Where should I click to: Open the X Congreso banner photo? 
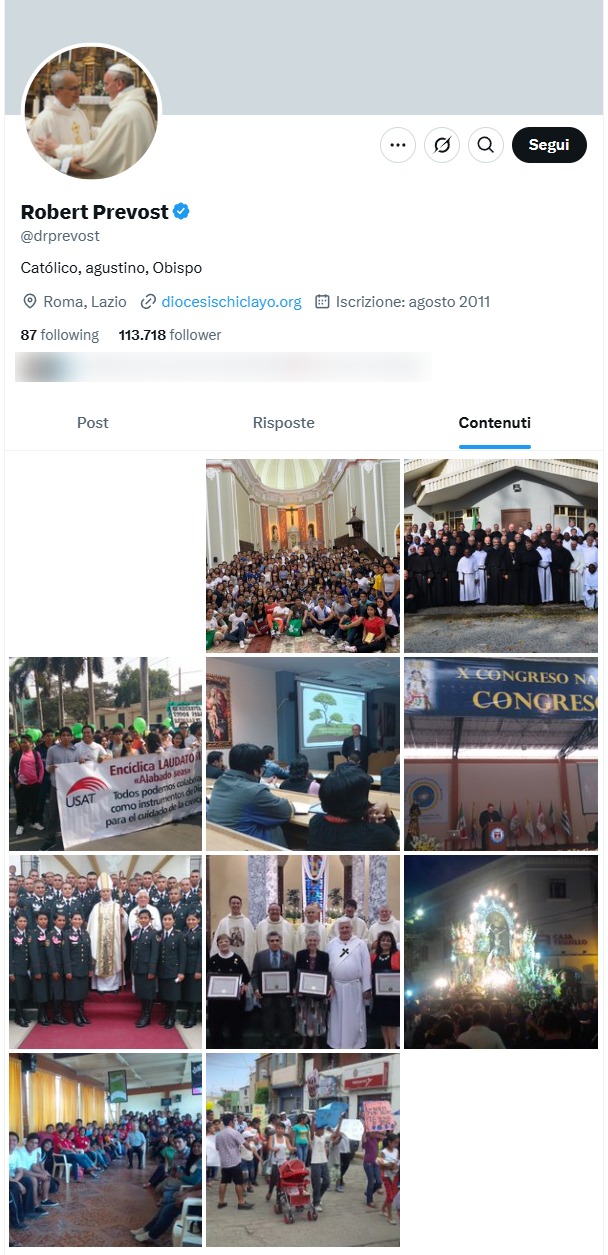(x=501, y=753)
